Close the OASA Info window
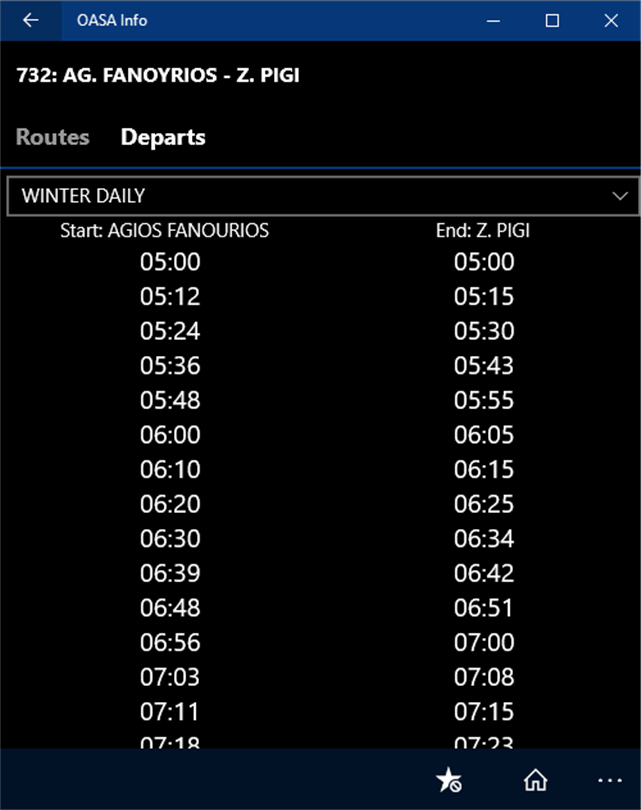The image size is (641, 810). 611,20
